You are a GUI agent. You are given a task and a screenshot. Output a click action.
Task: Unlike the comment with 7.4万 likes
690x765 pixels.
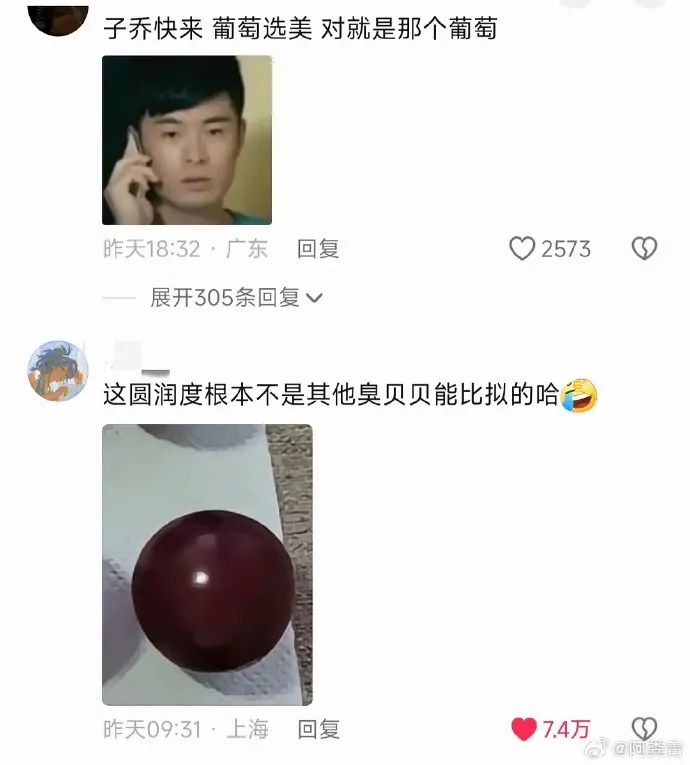tap(524, 729)
